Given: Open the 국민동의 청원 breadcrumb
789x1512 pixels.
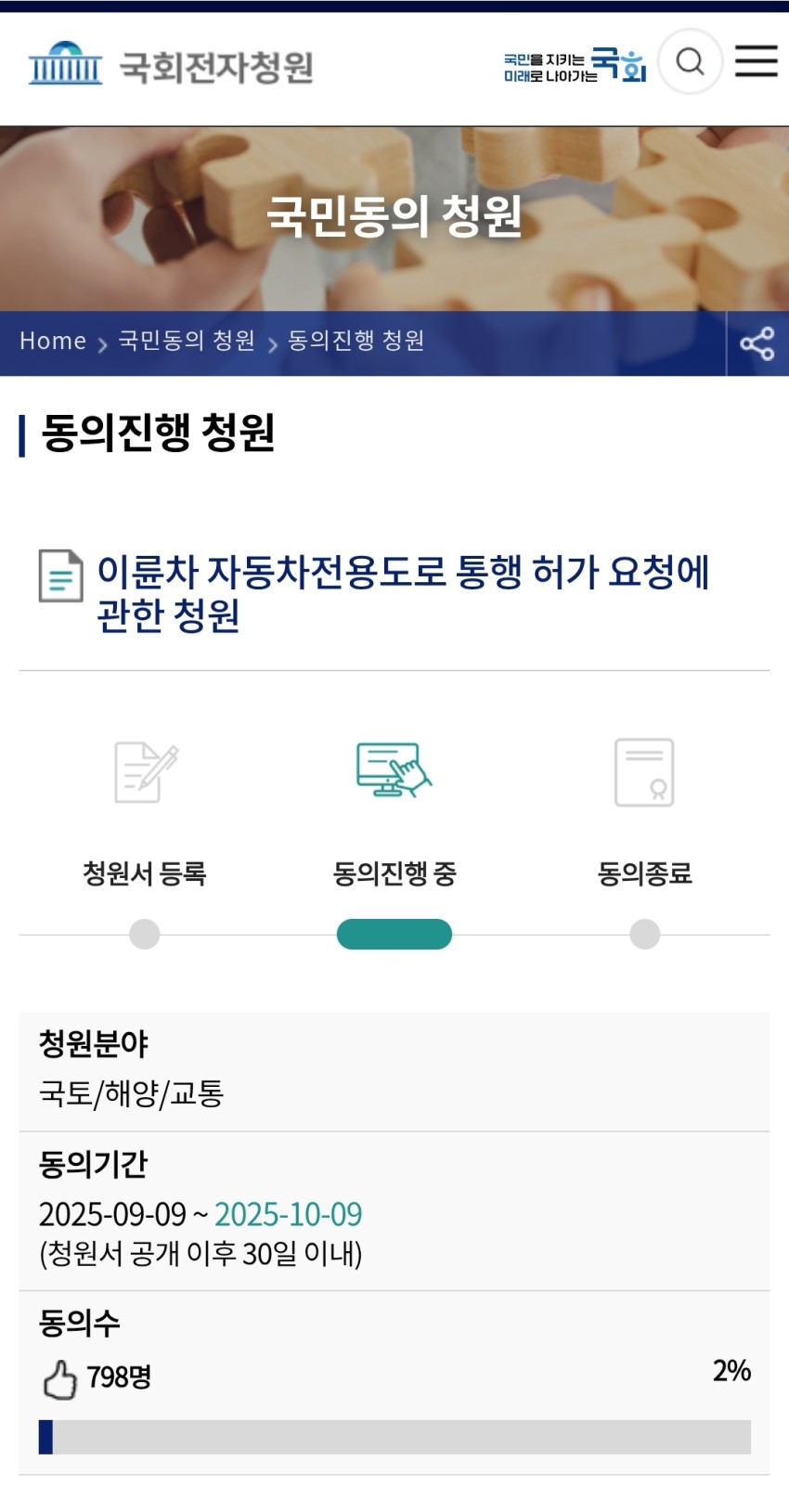Looking at the screenshot, I should coord(187,341).
